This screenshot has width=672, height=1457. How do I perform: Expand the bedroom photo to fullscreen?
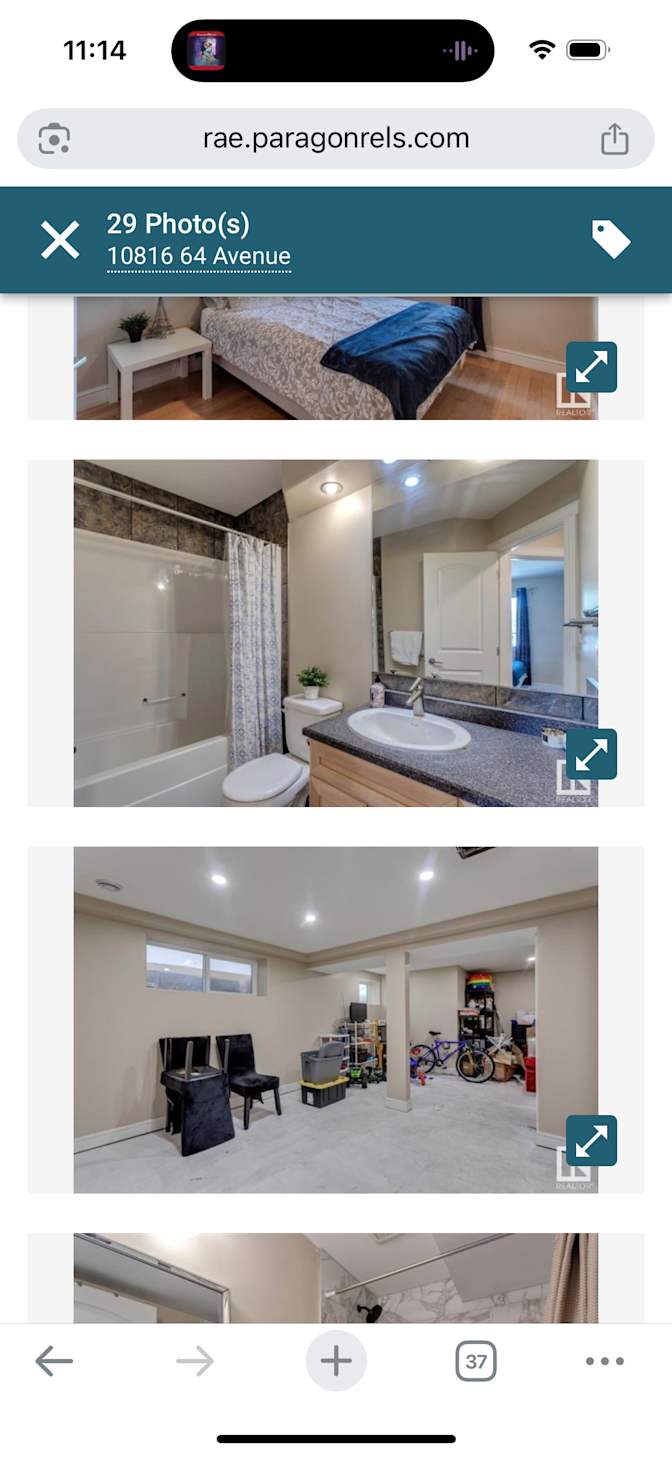[x=591, y=367]
